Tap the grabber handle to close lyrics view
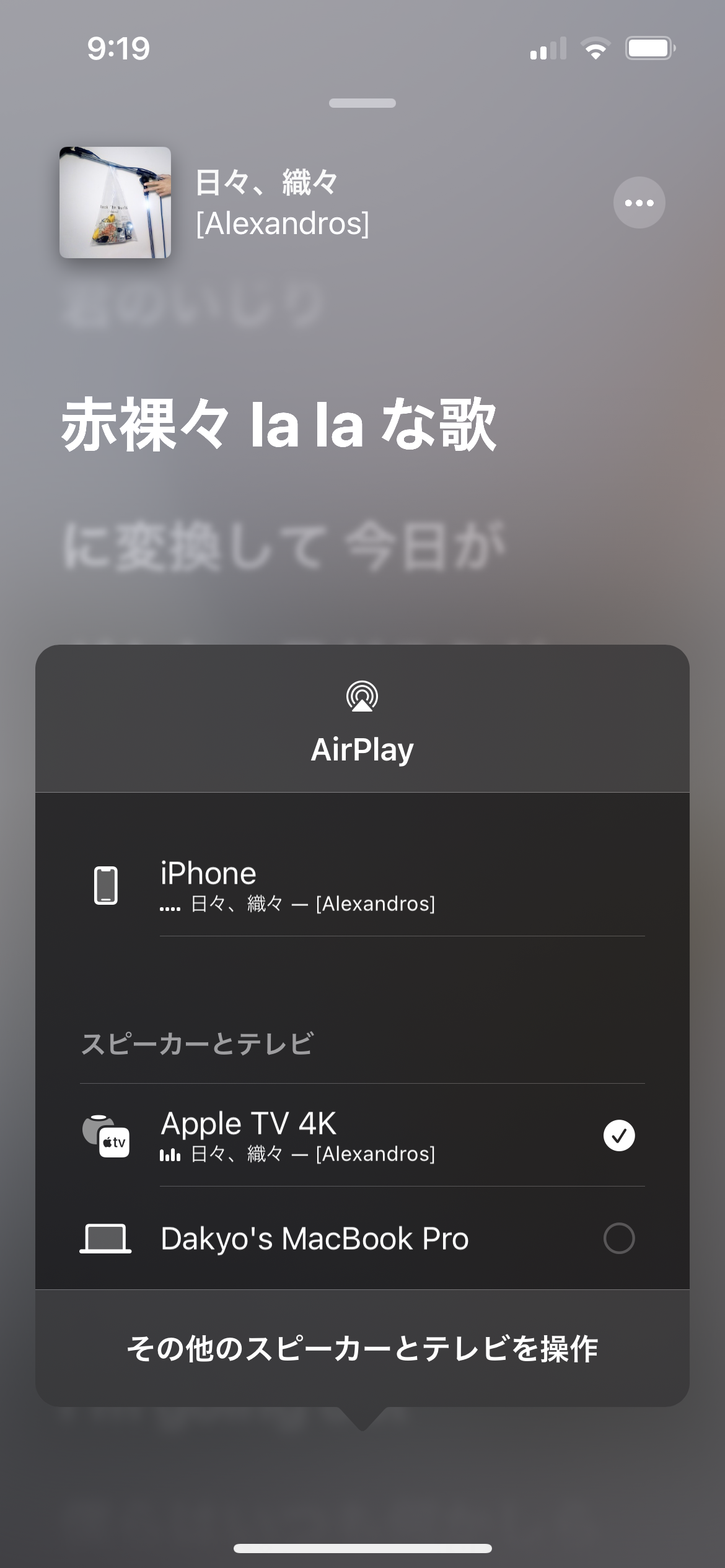725x1568 pixels. (x=362, y=103)
